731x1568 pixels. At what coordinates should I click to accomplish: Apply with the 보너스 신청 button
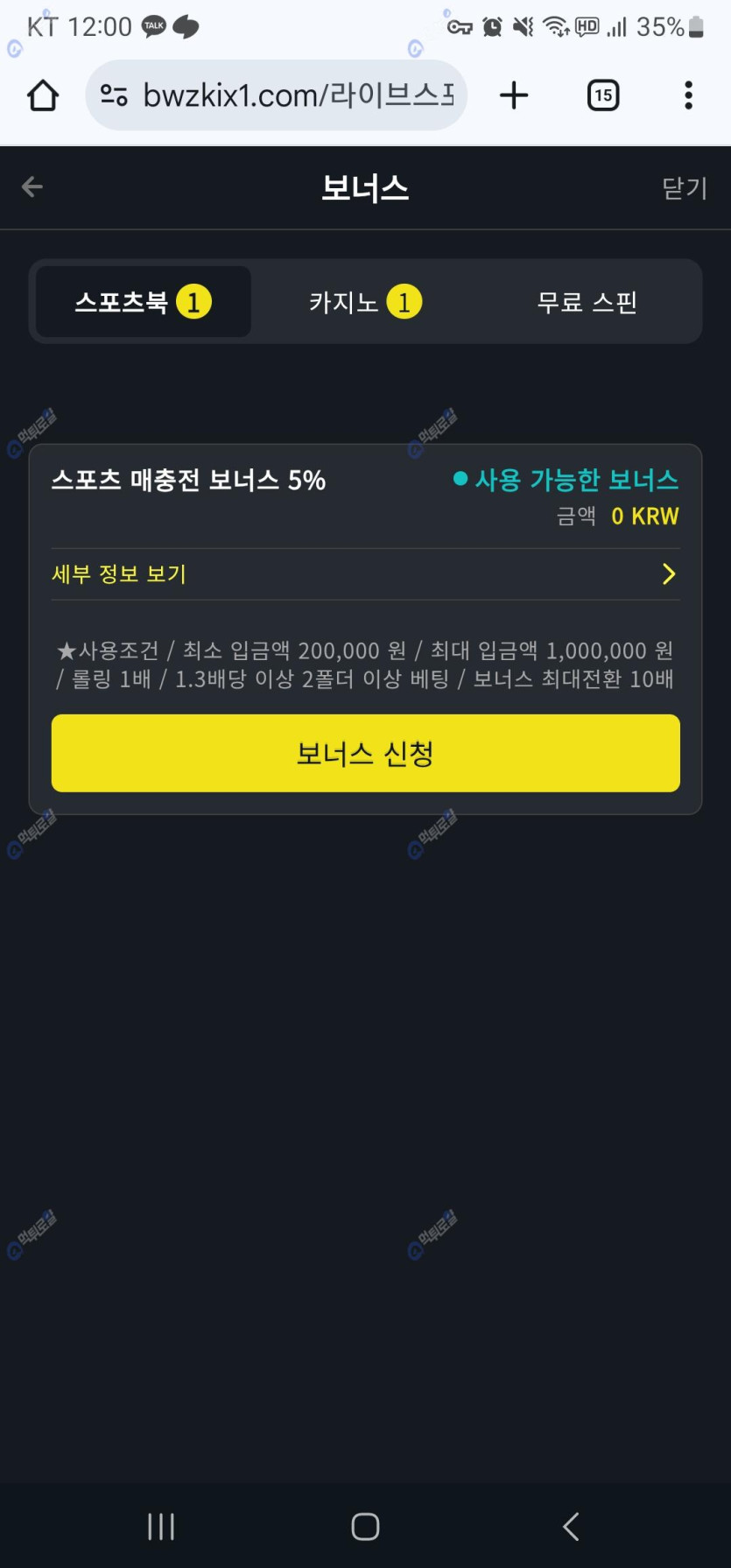point(365,753)
